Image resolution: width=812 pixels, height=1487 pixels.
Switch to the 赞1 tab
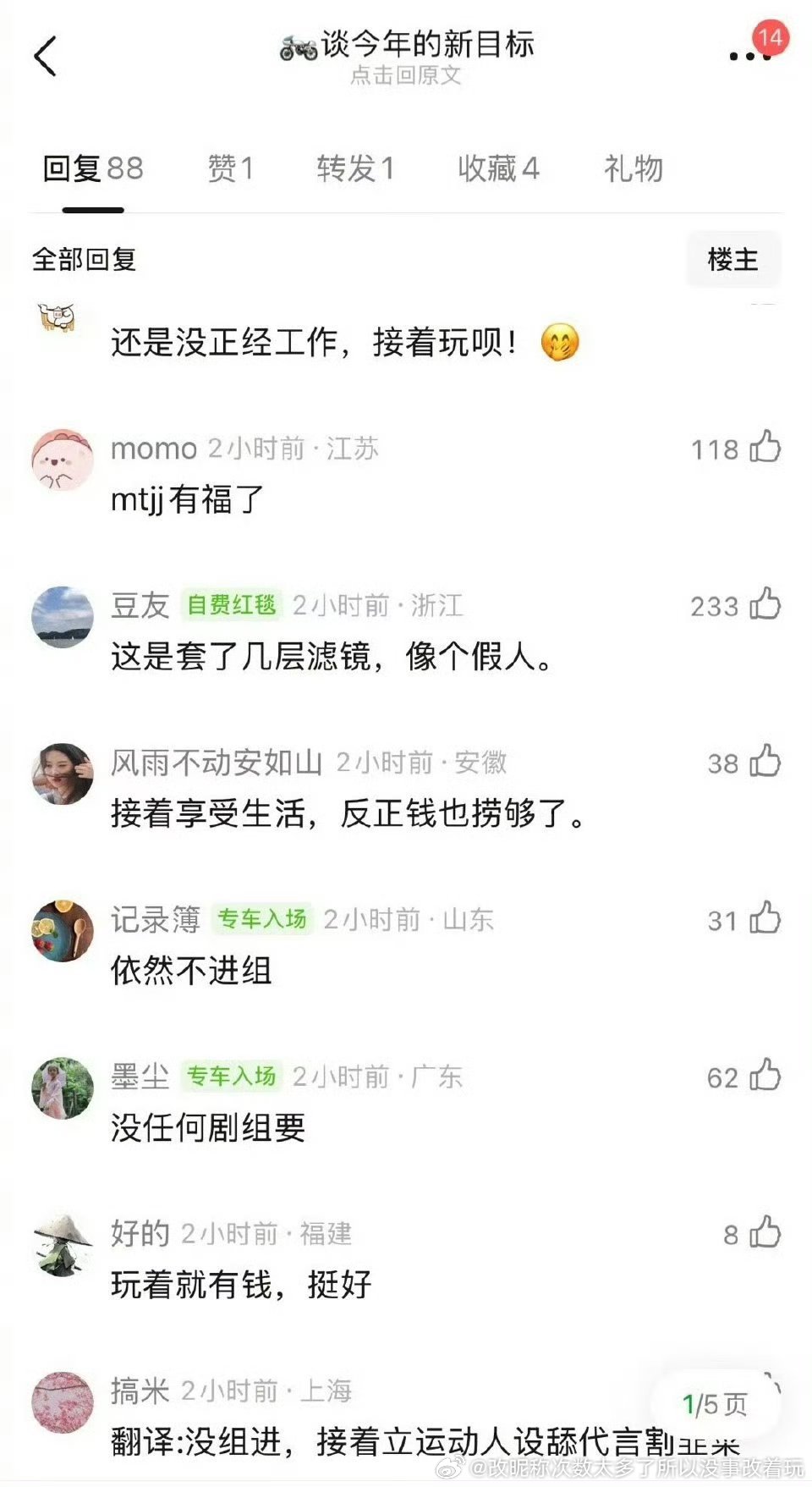tap(228, 168)
